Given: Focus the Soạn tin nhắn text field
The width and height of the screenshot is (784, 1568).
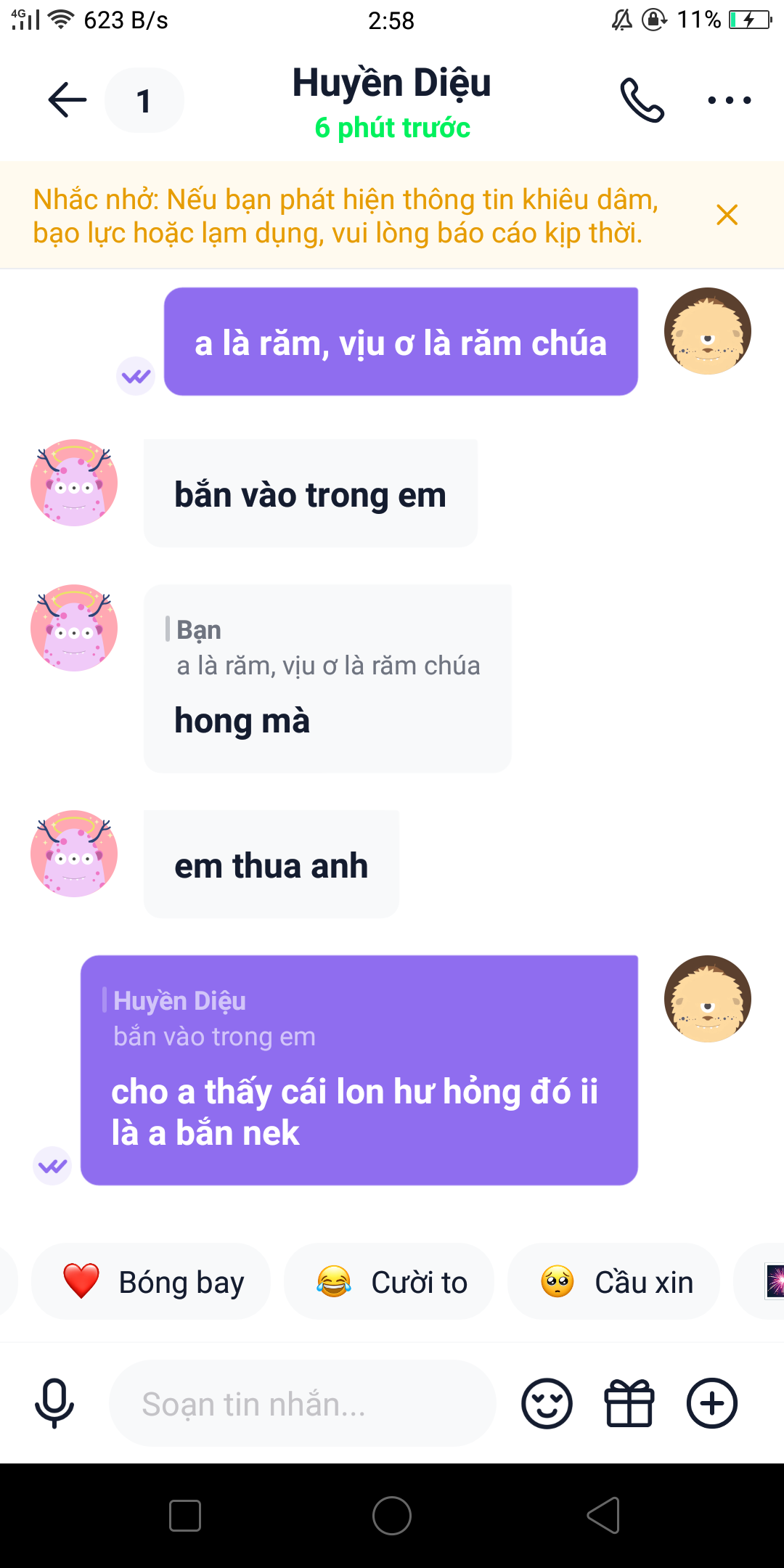Looking at the screenshot, I should click(x=301, y=1404).
